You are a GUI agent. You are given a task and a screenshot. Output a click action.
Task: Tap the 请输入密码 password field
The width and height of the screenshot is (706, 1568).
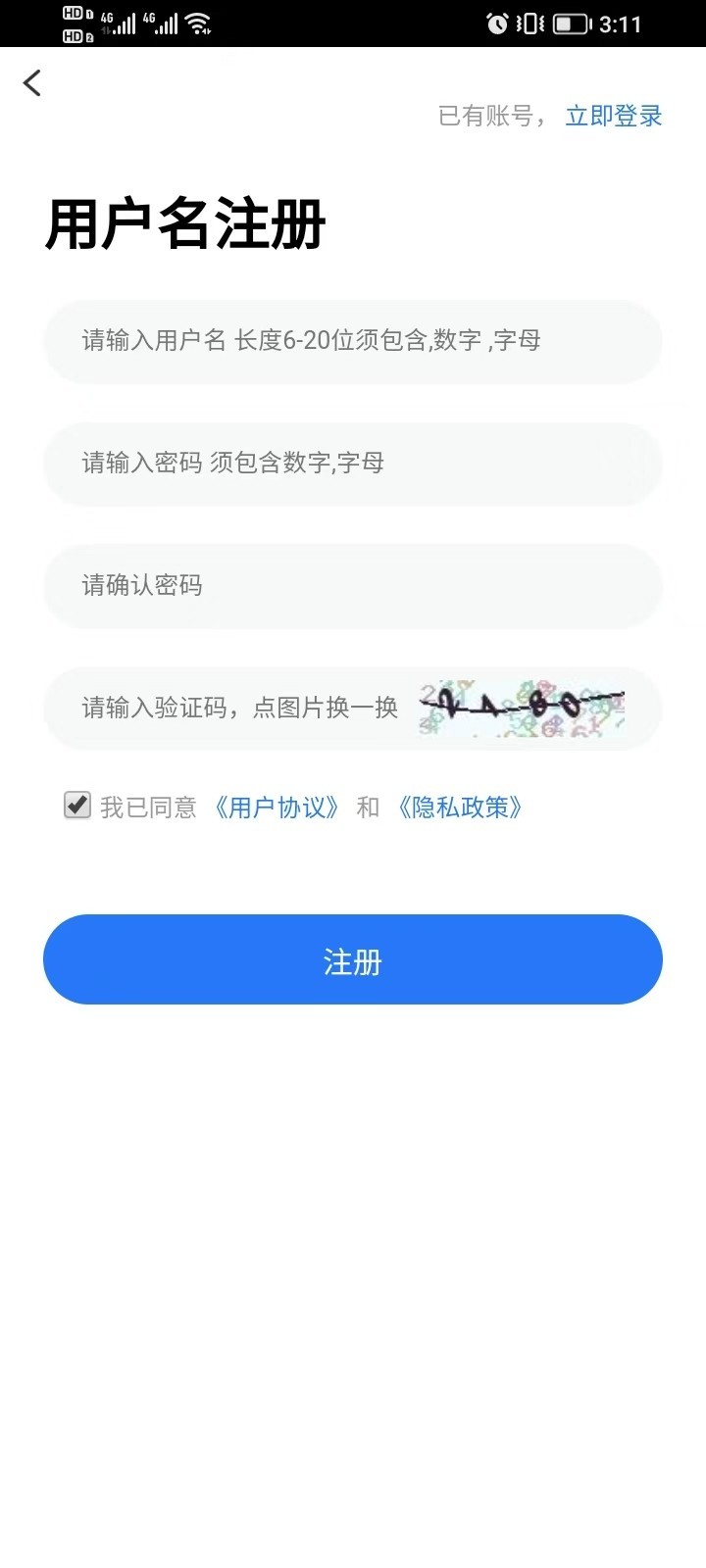click(x=352, y=464)
